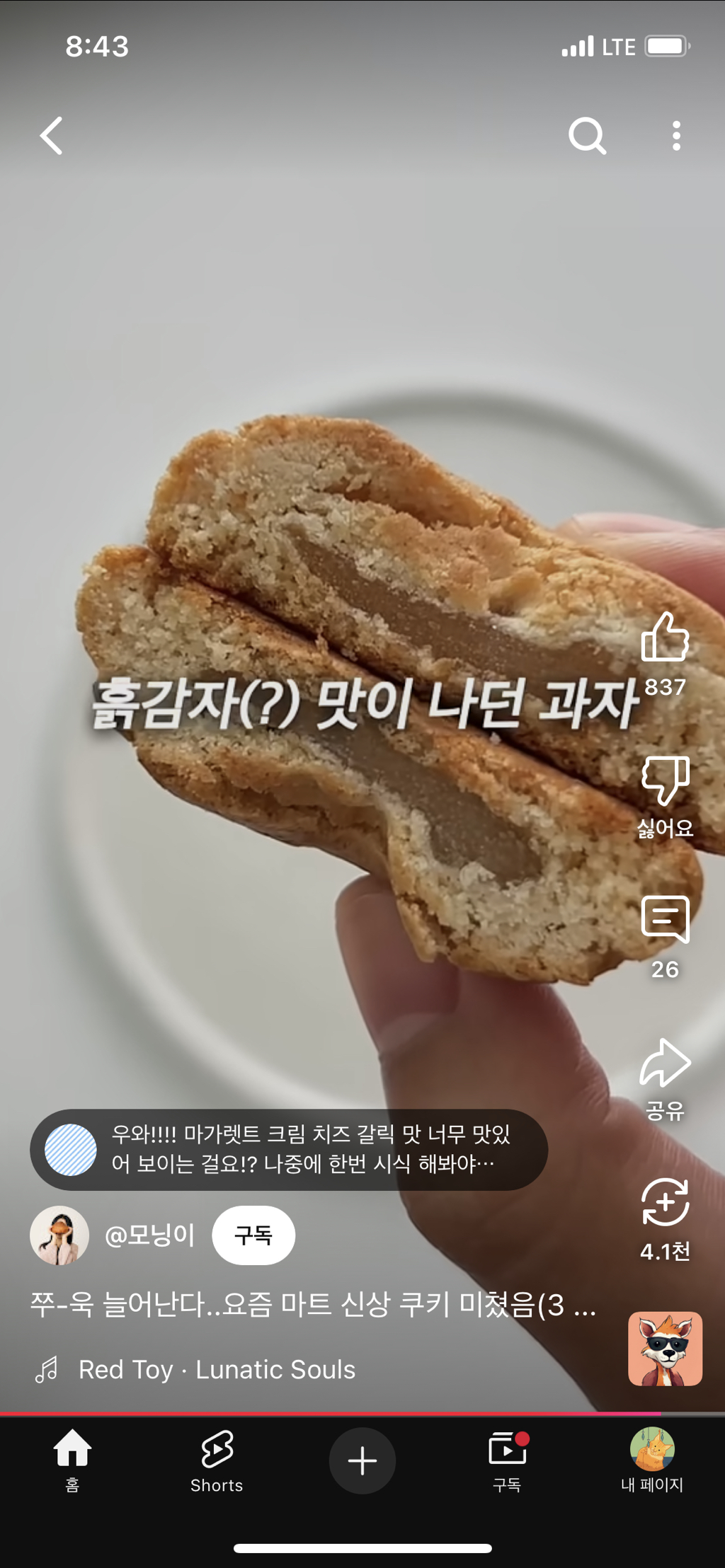The width and height of the screenshot is (725, 1568).
Task: Share this Short via 공유
Action: (x=665, y=1063)
